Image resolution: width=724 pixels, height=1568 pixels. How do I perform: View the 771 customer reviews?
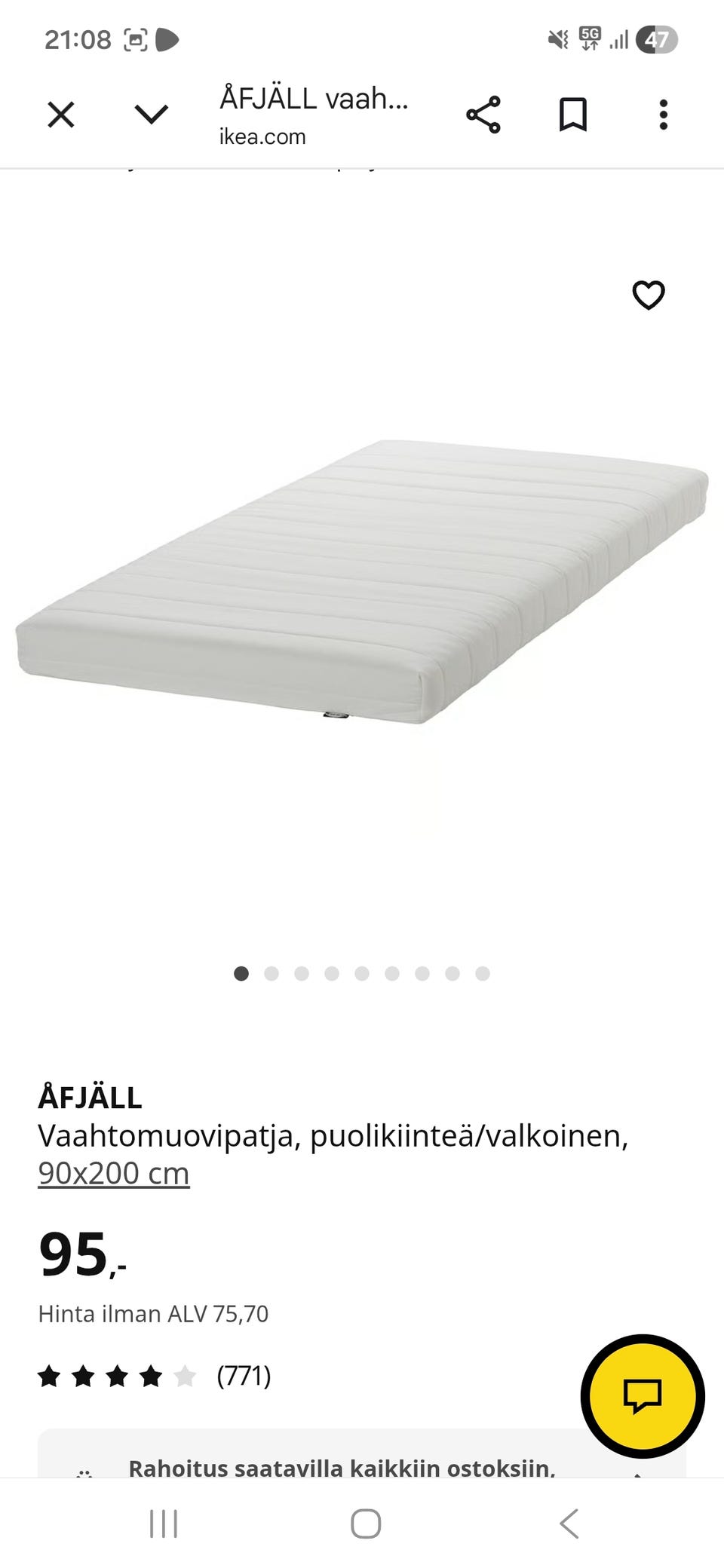[x=243, y=1375]
